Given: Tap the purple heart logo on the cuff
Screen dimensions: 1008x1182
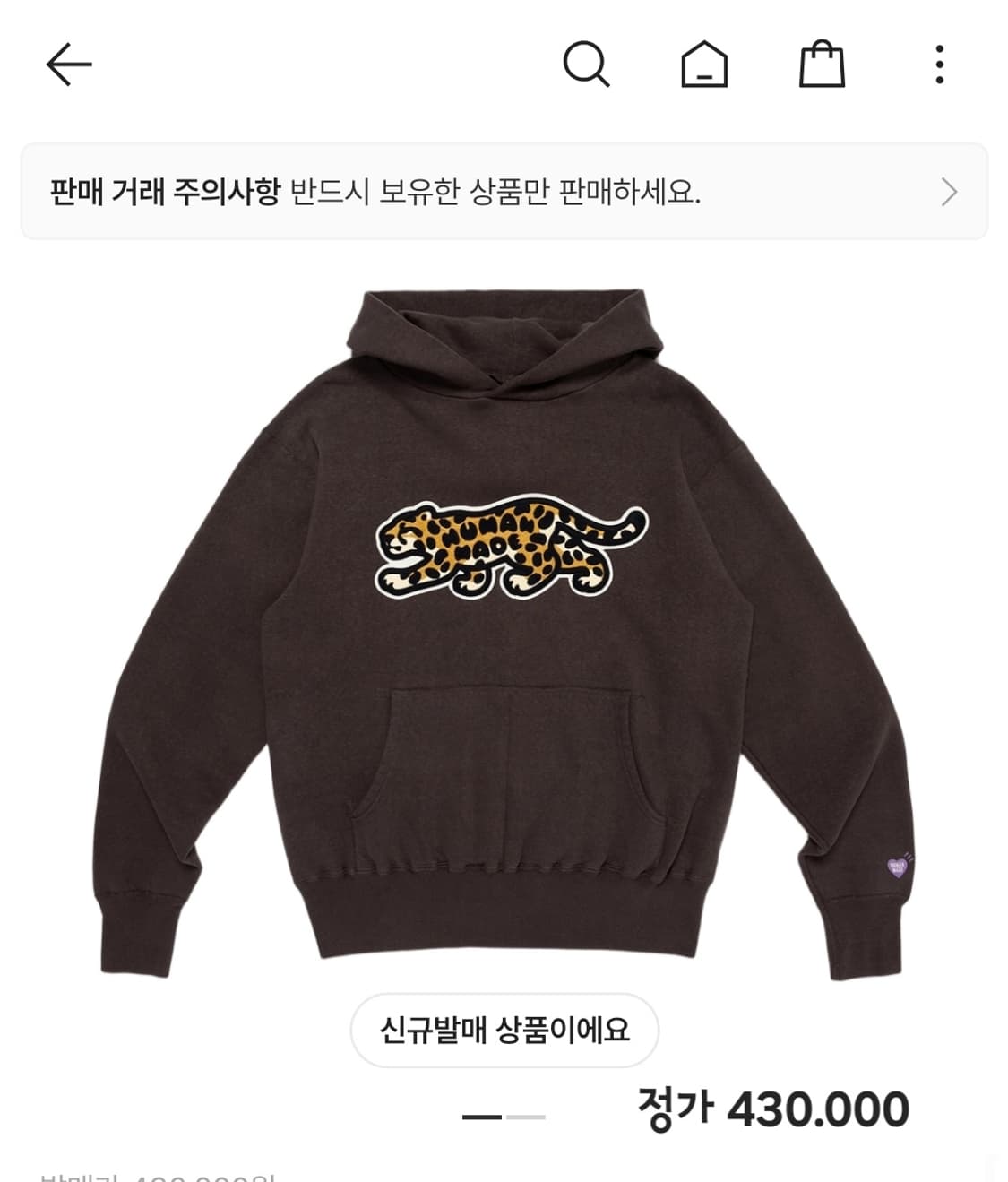Looking at the screenshot, I should pos(899,869).
